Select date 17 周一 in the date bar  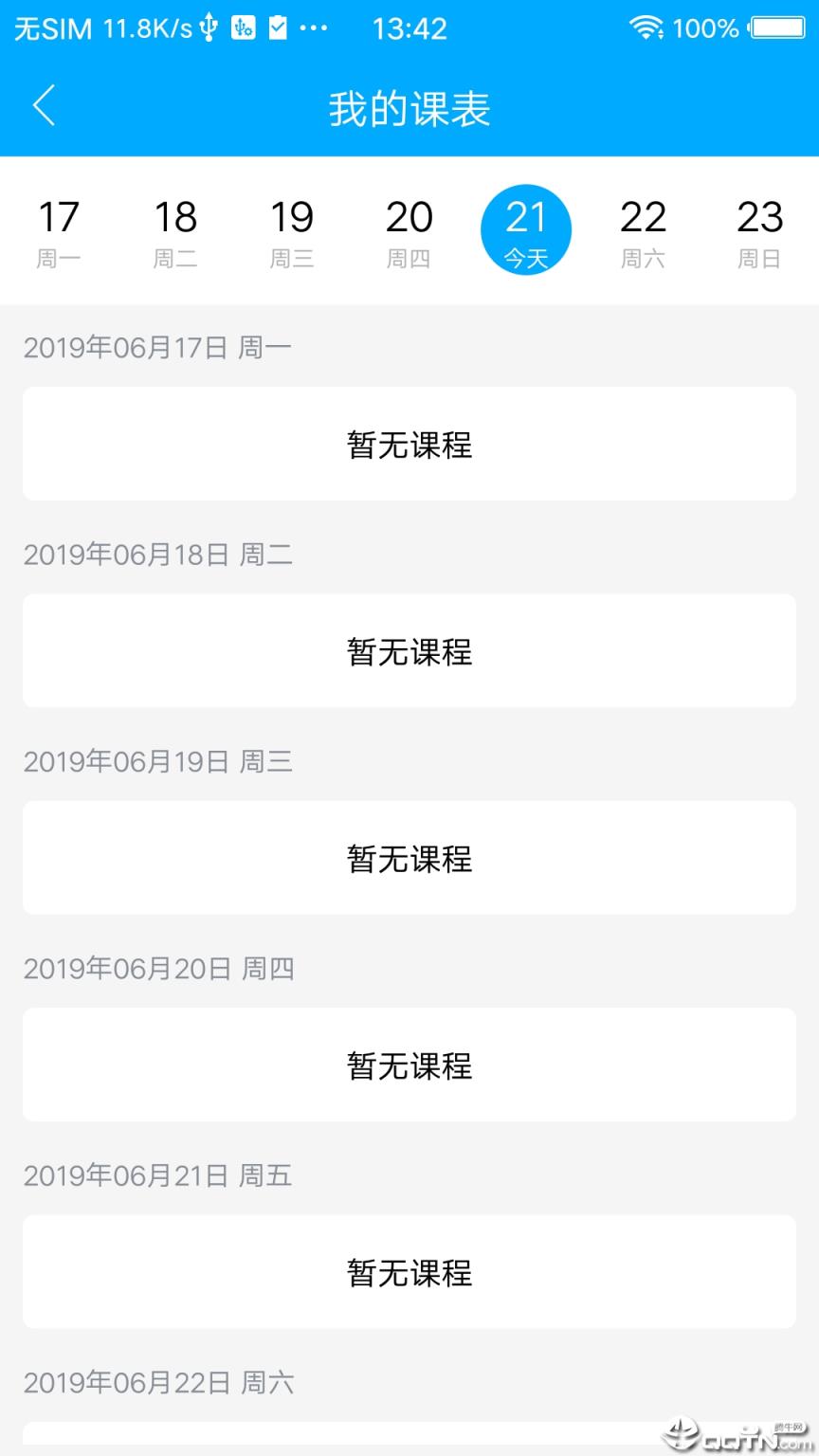tap(59, 230)
